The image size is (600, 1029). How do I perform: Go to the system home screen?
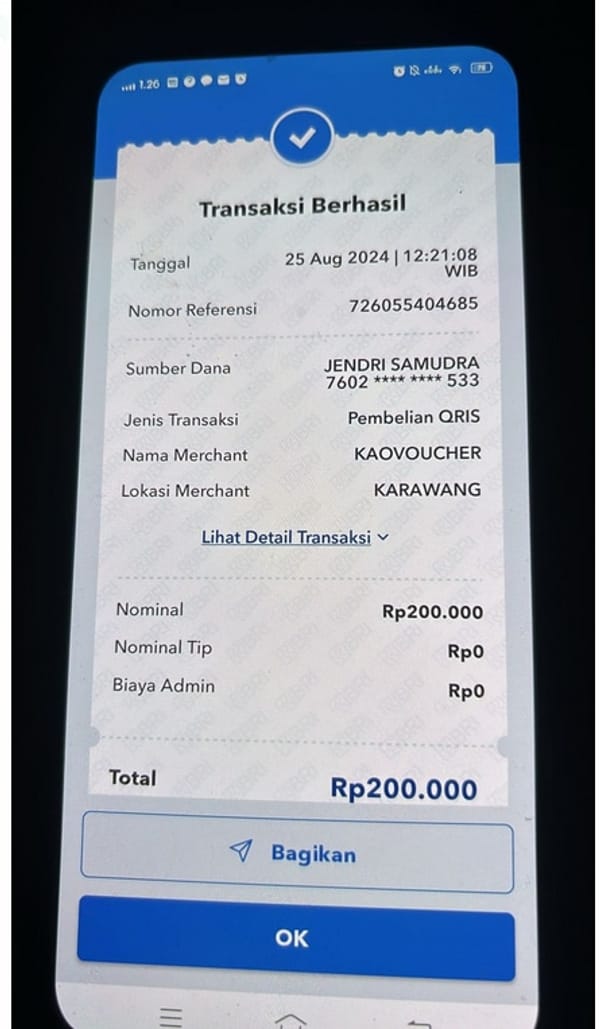pos(291,1018)
